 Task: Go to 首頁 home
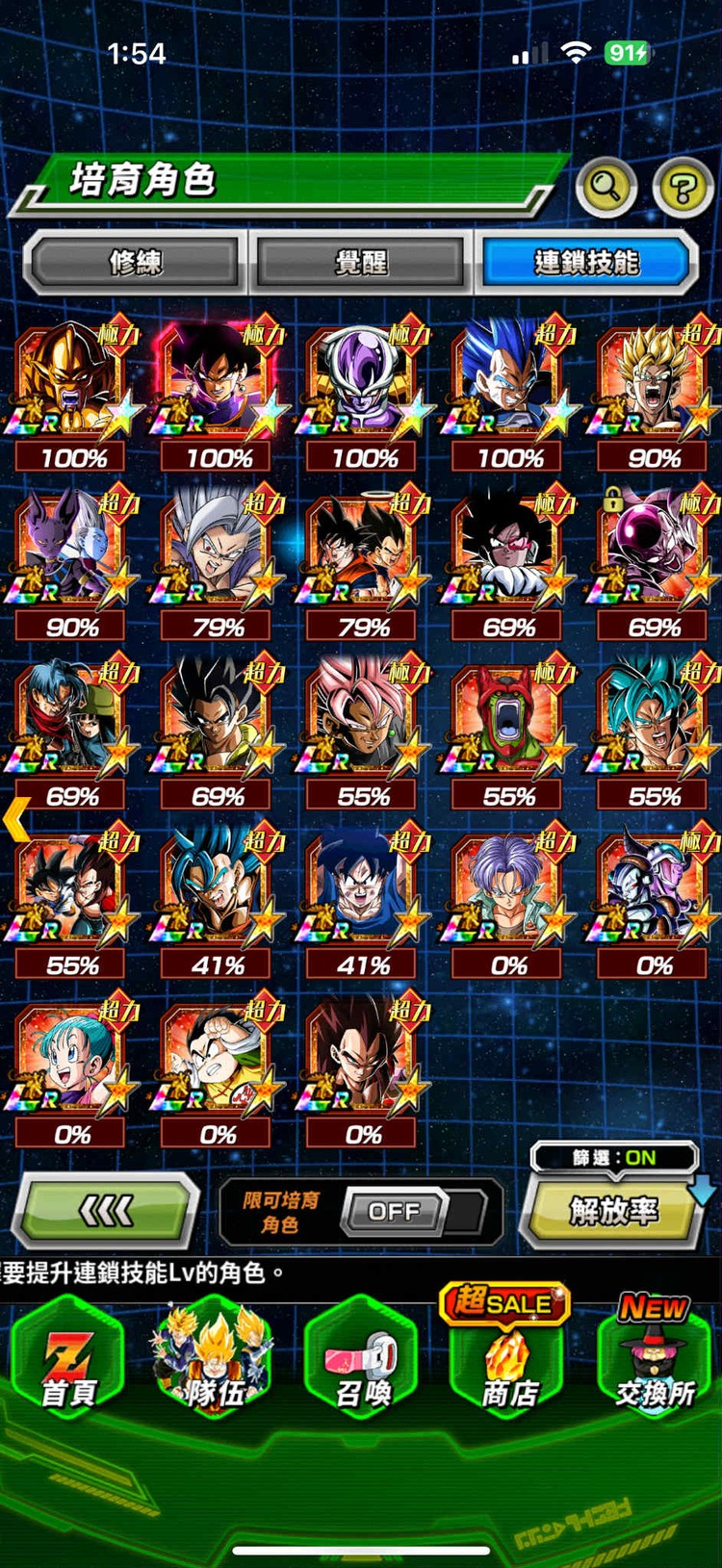click(x=68, y=1357)
